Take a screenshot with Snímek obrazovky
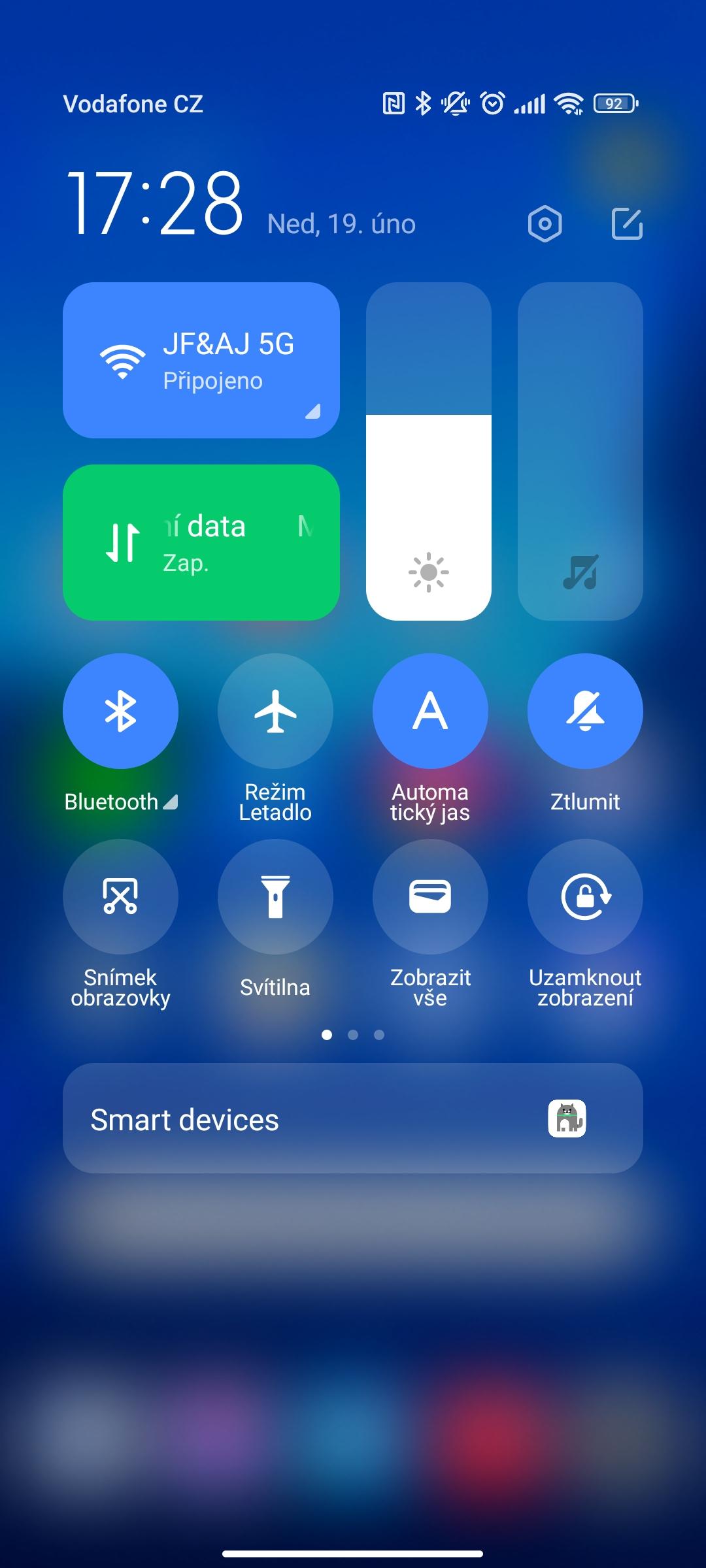The image size is (706, 1568). [120, 896]
